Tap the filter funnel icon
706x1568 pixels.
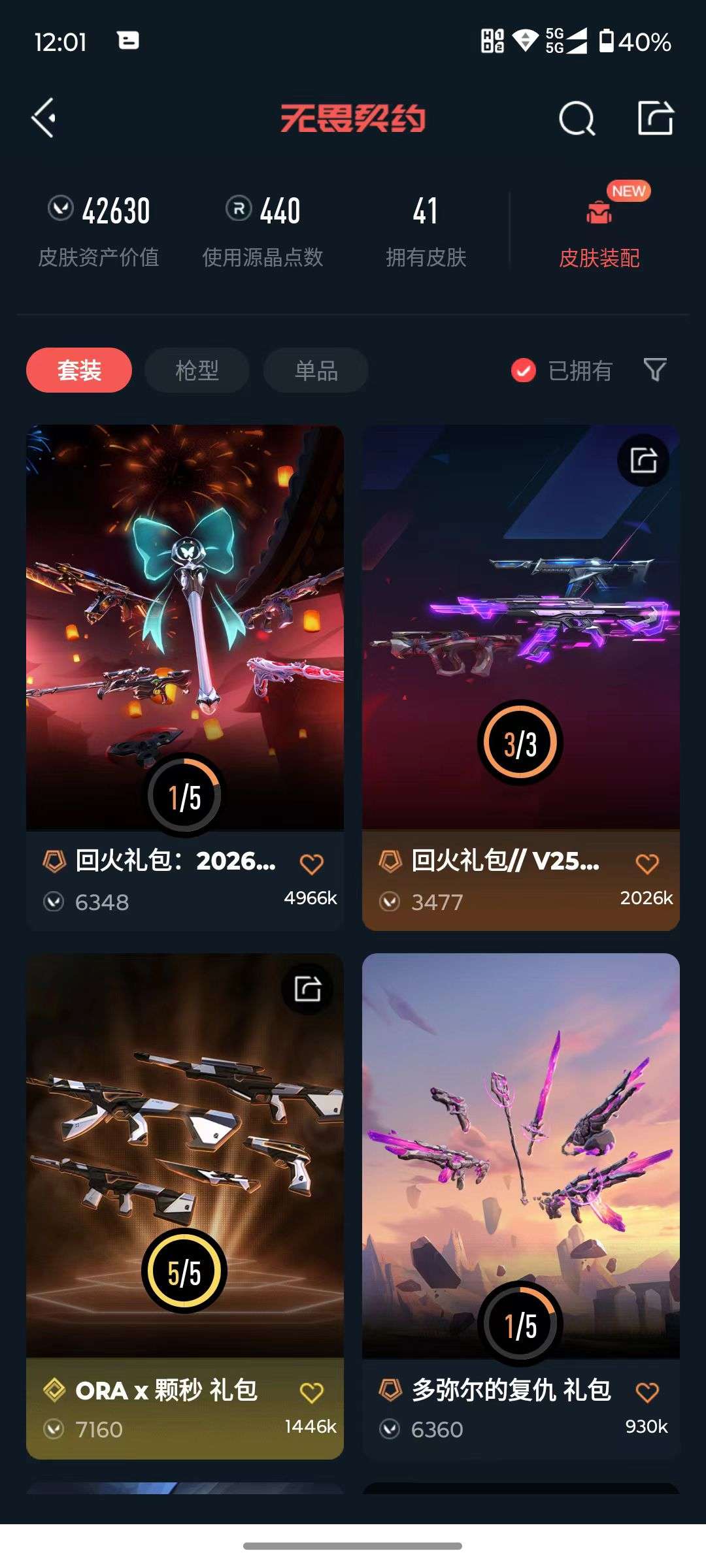655,370
